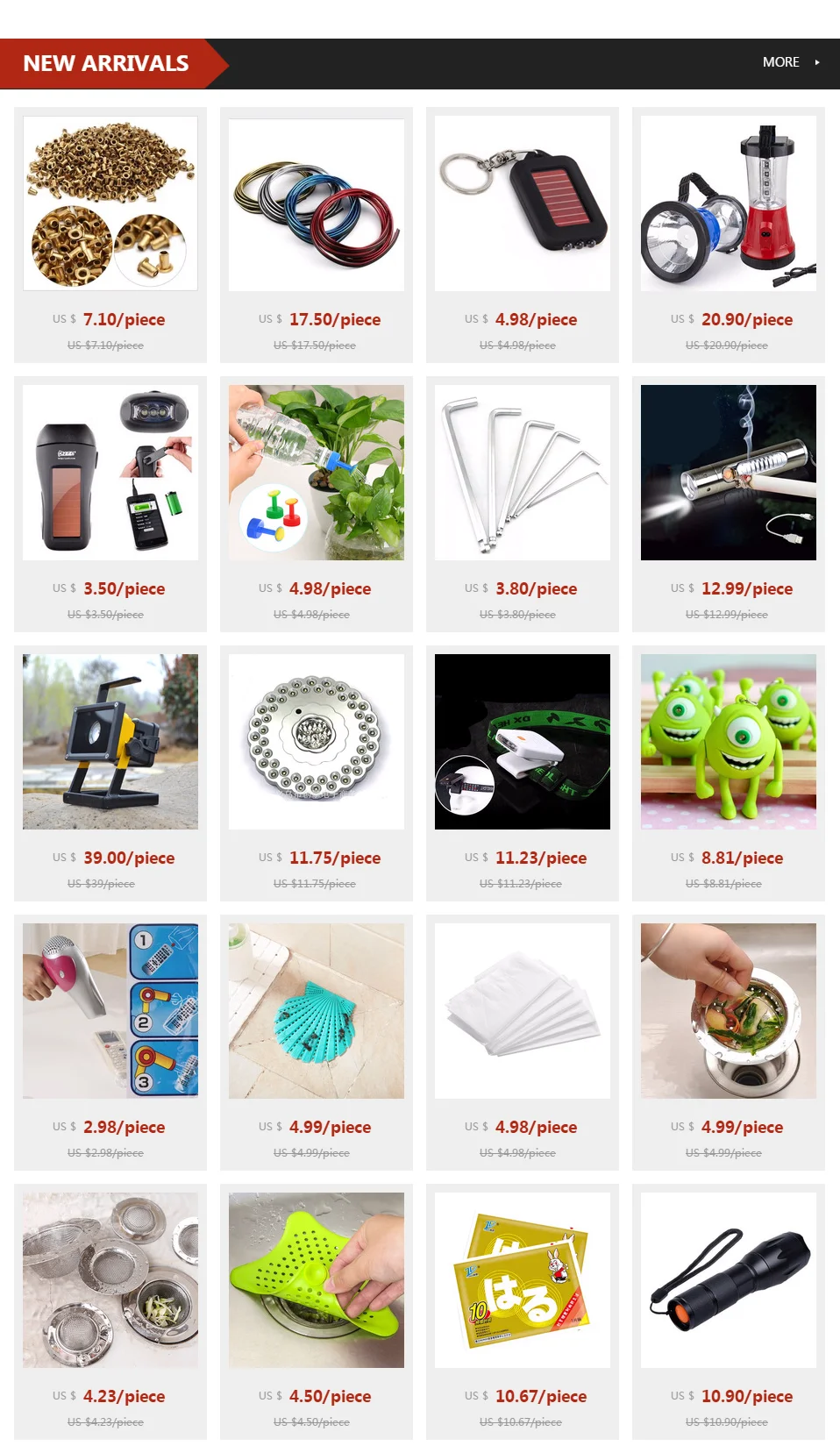
Task: Select the green star drain cover at 4.50
Action: (317, 1280)
